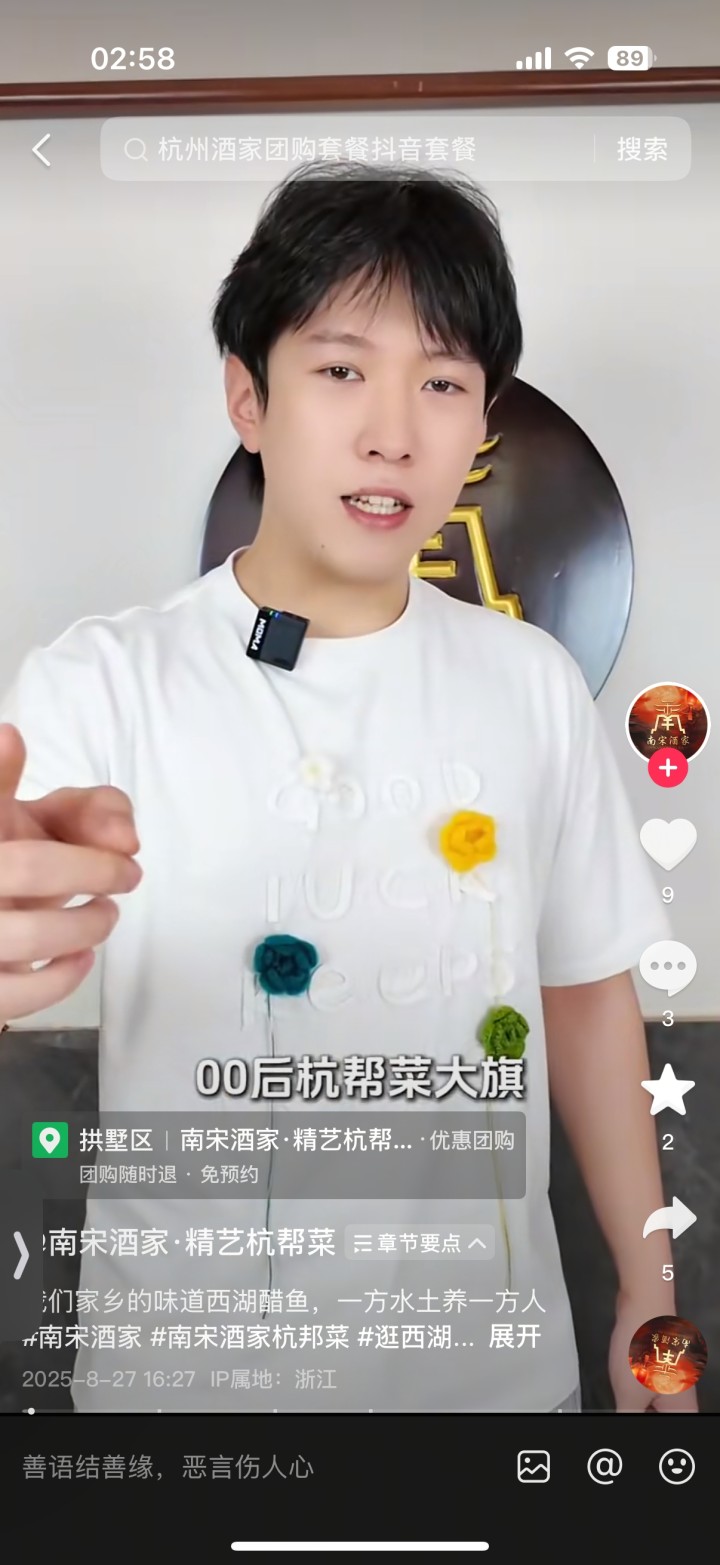The height and width of the screenshot is (1565, 720).
Task: Expand the full caption with 展开
Action: (x=514, y=1337)
